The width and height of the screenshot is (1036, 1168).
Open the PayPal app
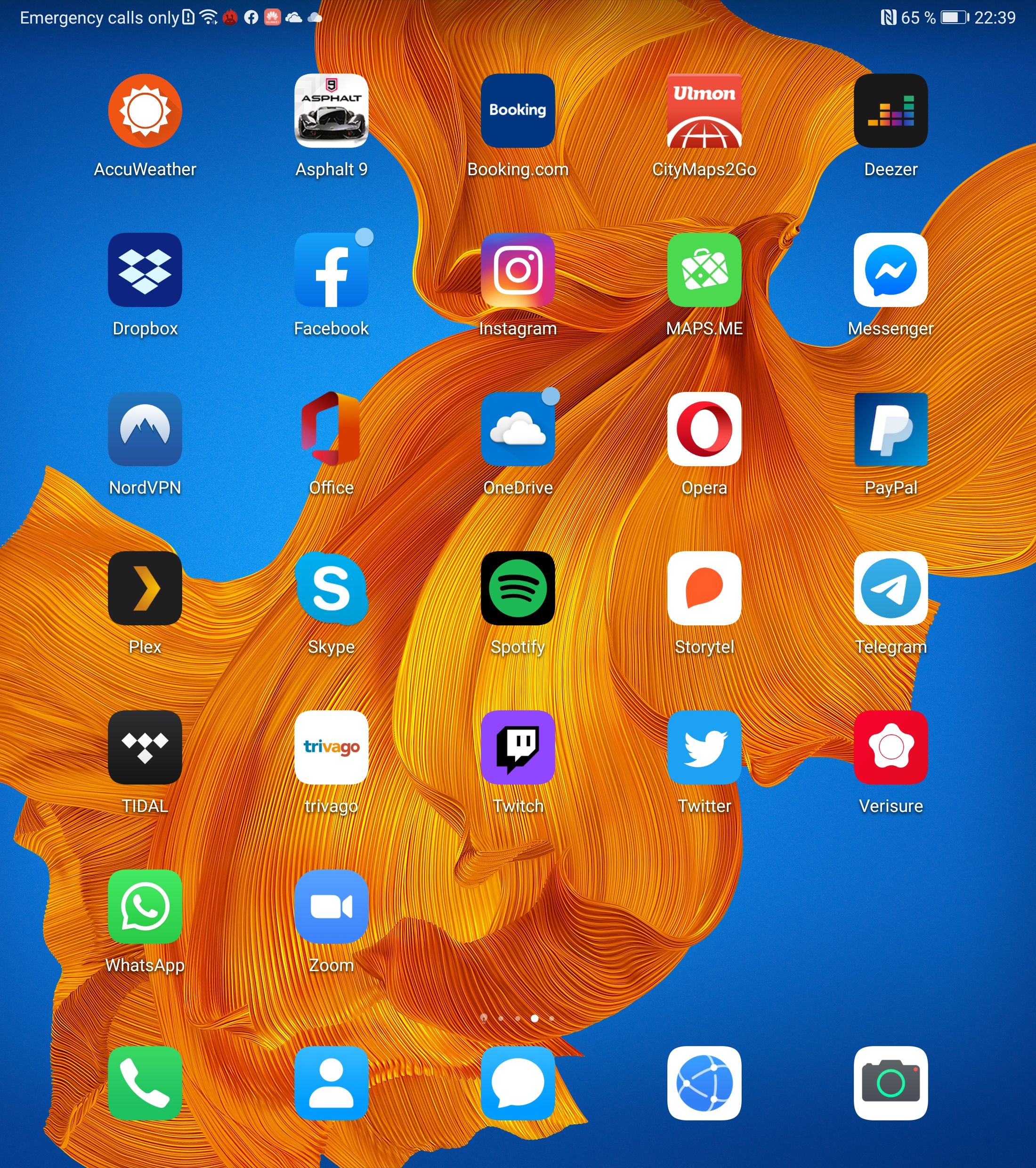[x=890, y=429]
